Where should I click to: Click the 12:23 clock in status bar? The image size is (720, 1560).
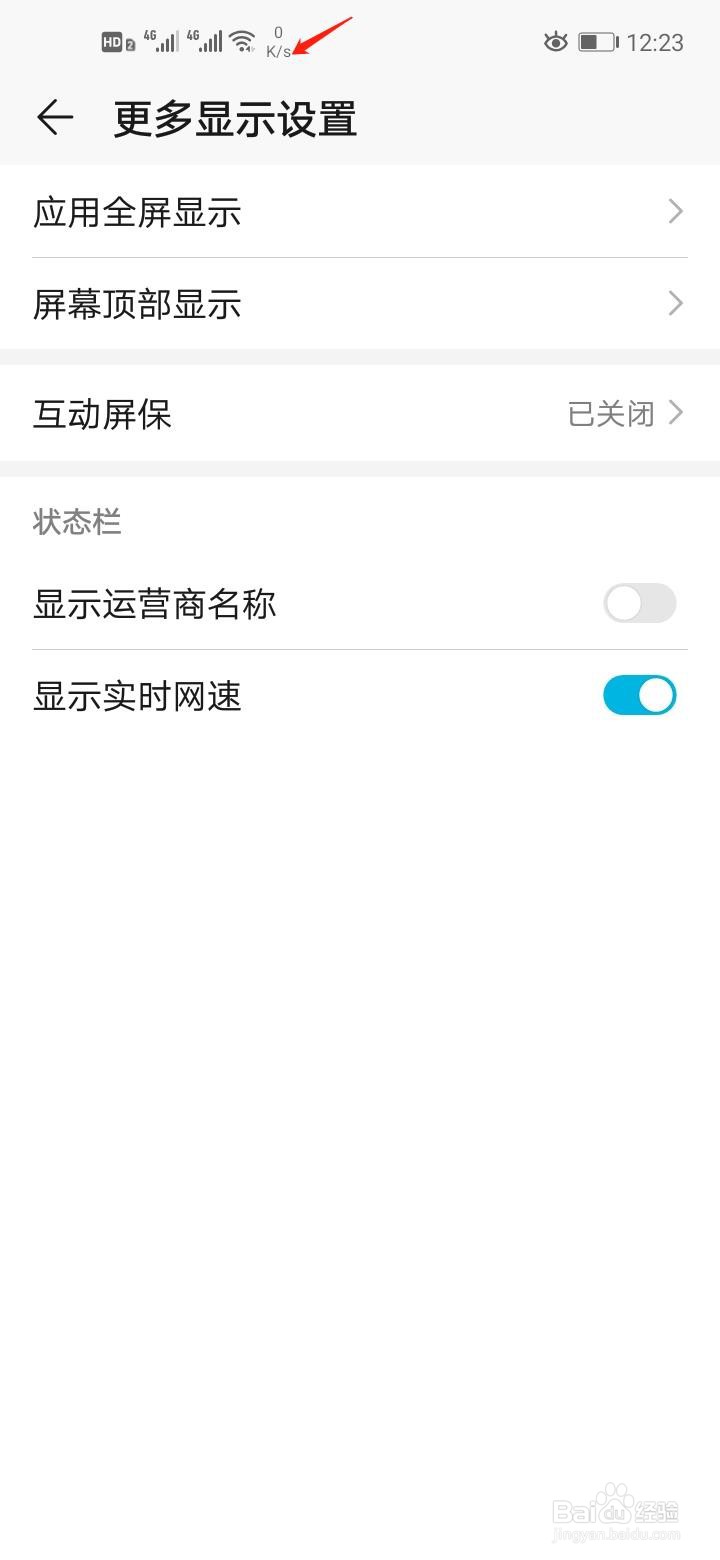tap(655, 42)
